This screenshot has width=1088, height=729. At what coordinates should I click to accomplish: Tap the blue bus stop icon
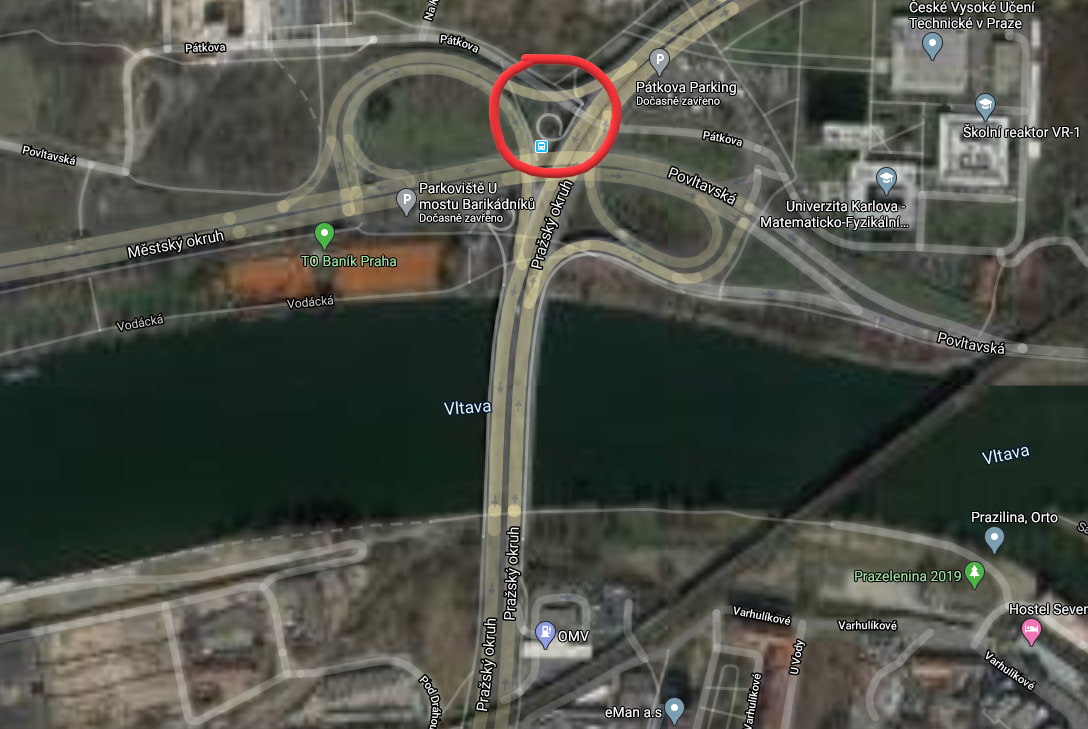pyautogui.click(x=541, y=146)
